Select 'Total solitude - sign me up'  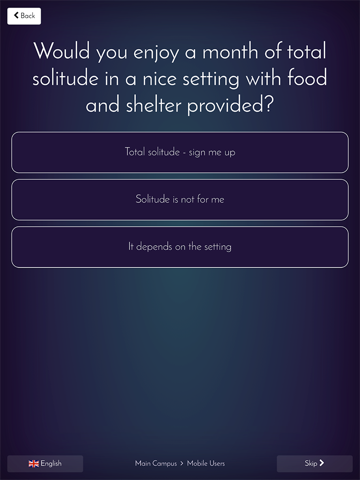pos(180,152)
